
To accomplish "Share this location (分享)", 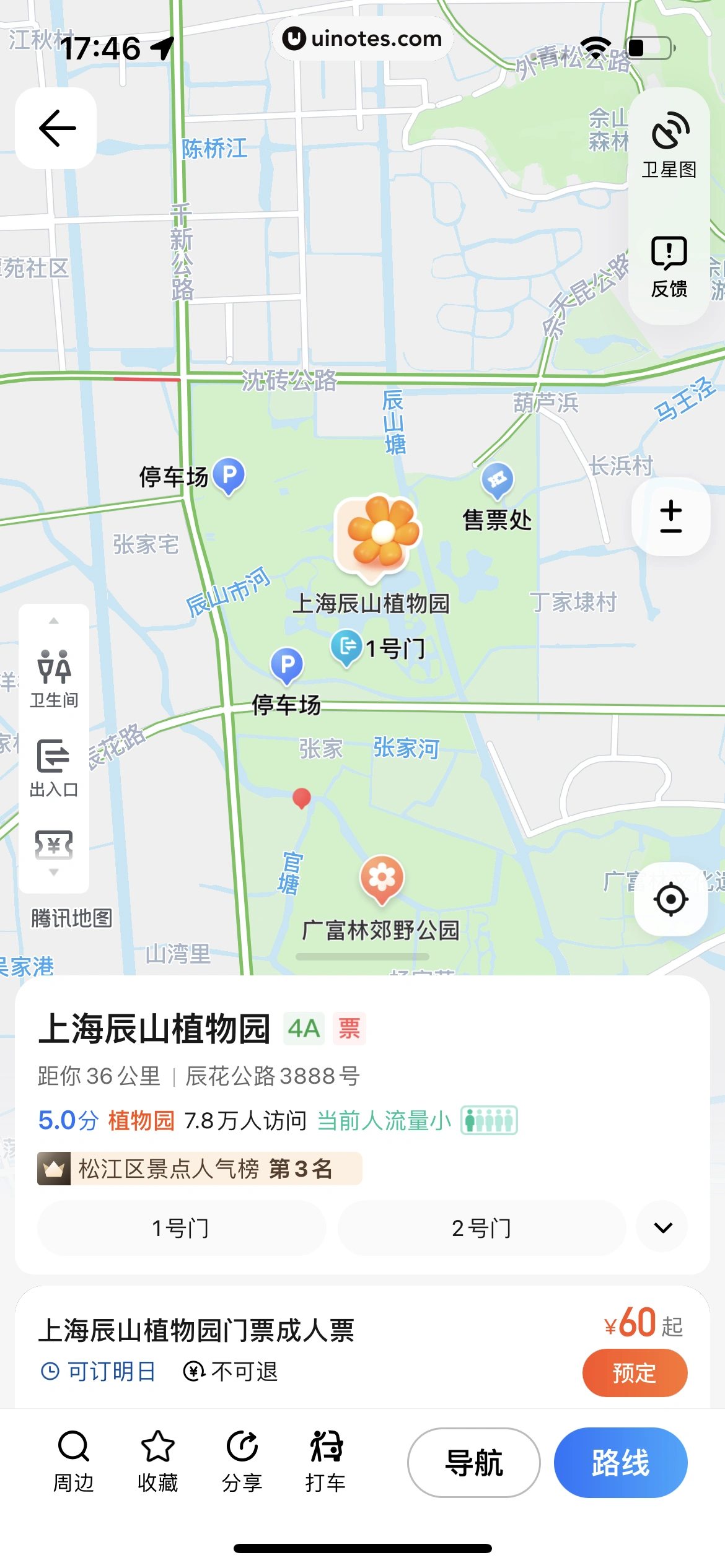I will pyautogui.click(x=242, y=1461).
